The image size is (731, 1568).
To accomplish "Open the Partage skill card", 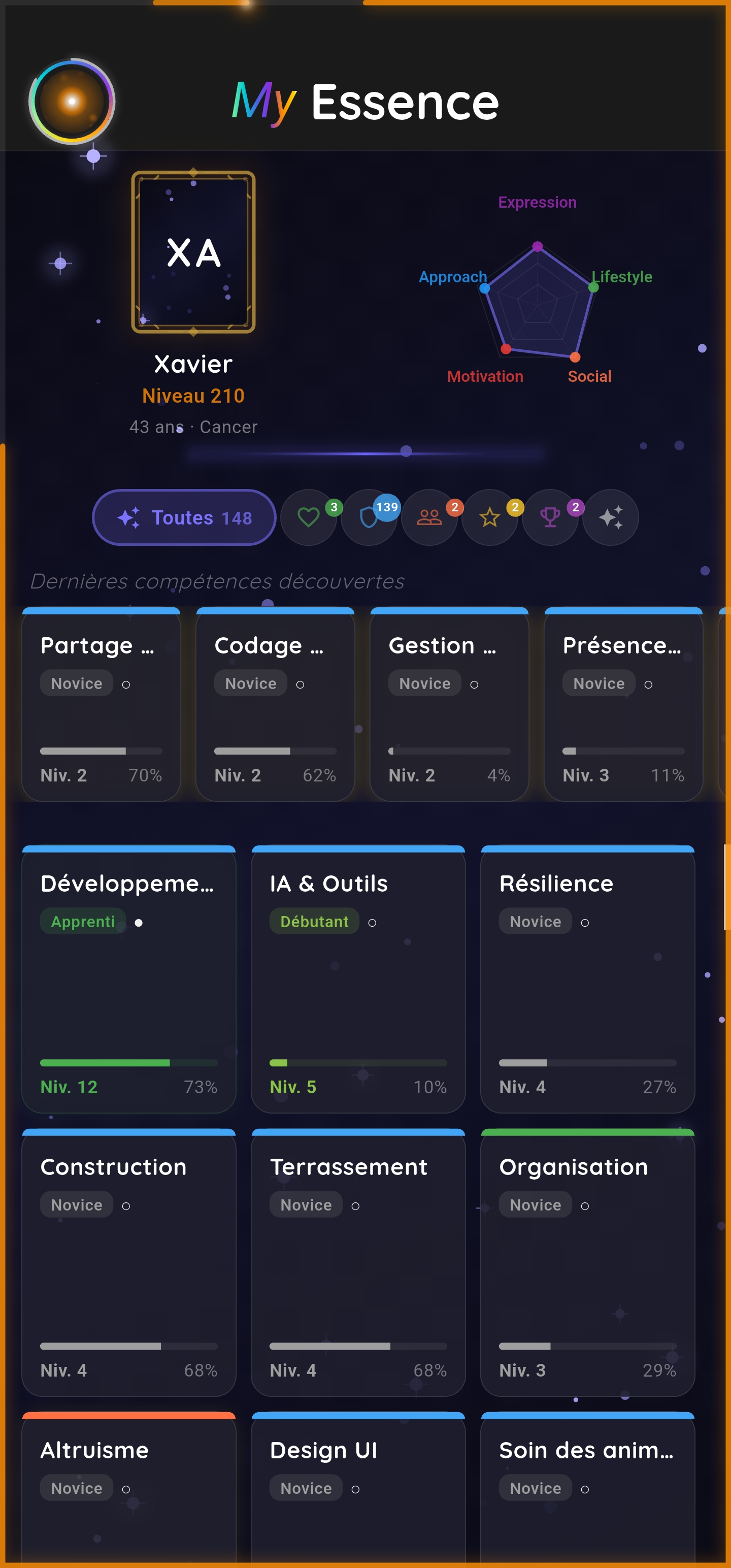I will pyautogui.click(x=101, y=705).
